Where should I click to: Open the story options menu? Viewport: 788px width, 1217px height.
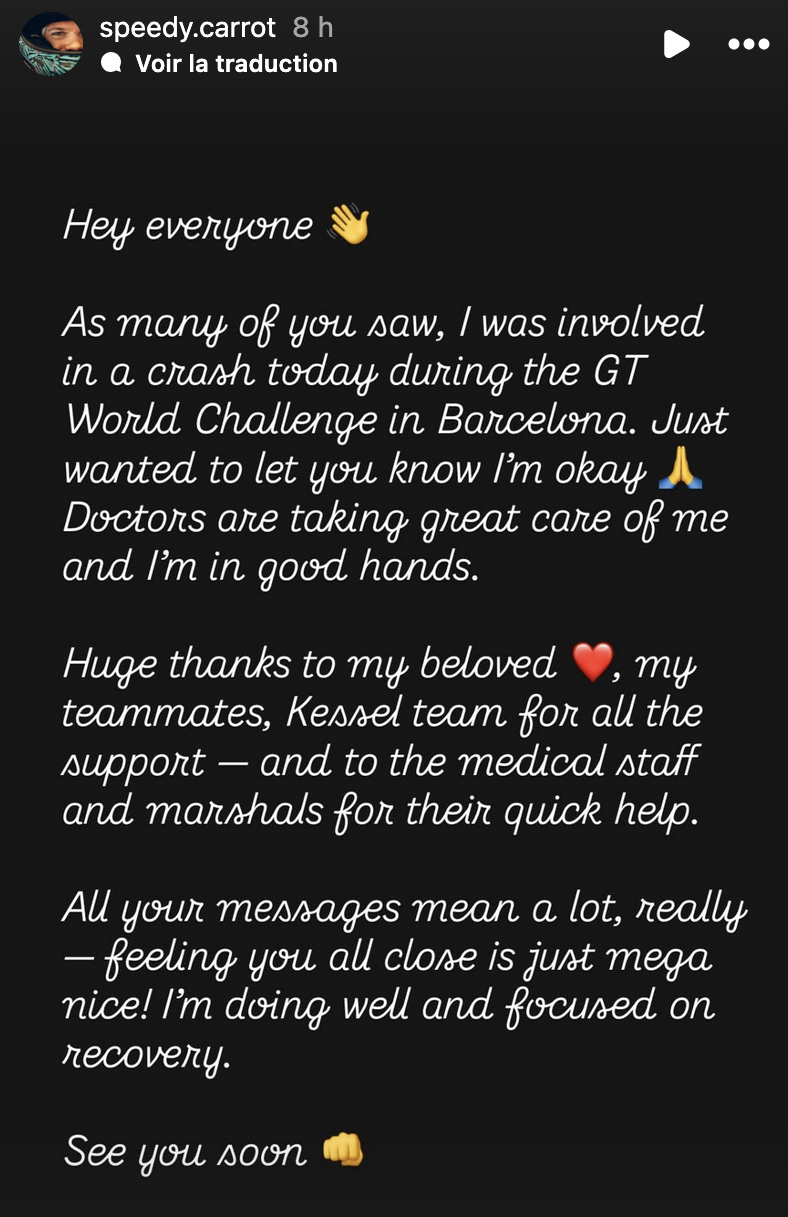point(748,44)
